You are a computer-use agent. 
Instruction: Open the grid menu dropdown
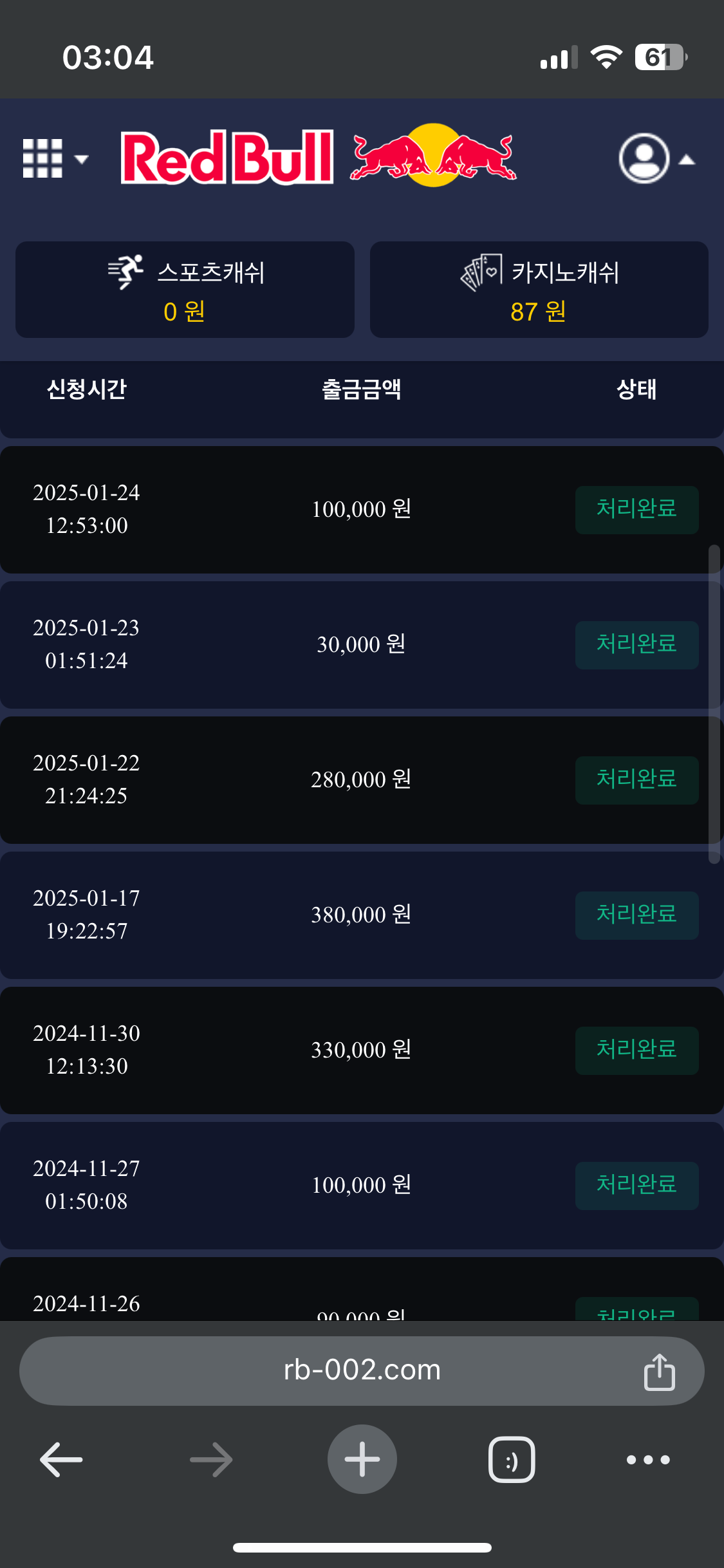(x=54, y=158)
